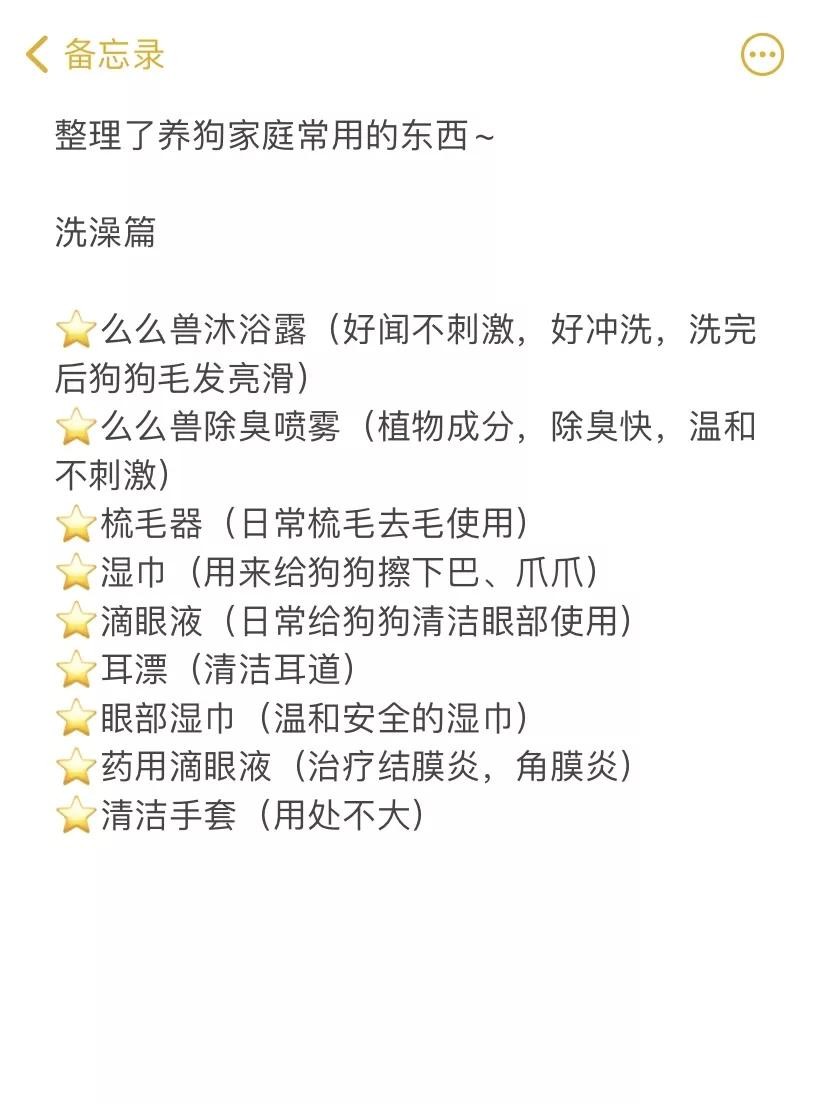The height and width of the screenshot is (1104, 828).
Task: Open the more options menu
Action: point(762,54)
